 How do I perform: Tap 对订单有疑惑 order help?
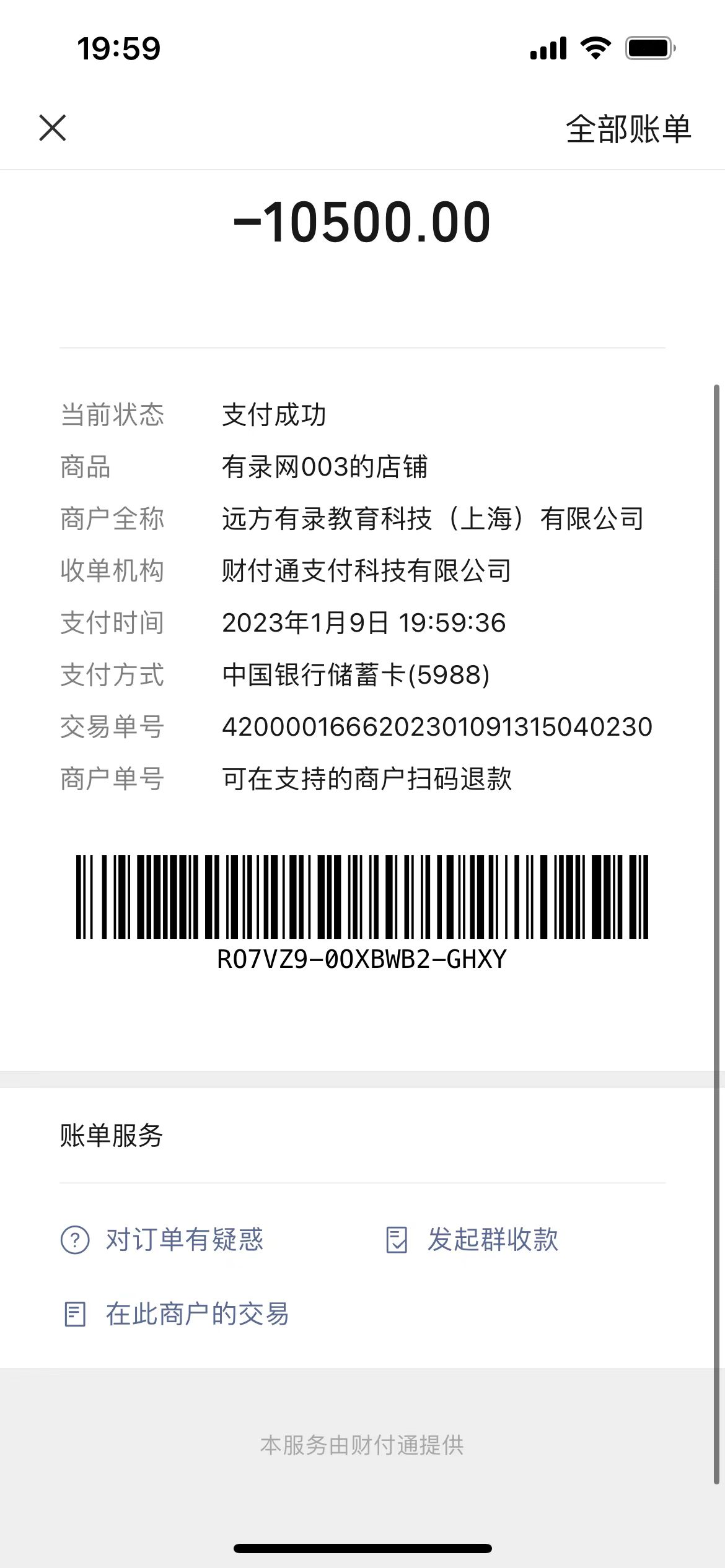162,1240
